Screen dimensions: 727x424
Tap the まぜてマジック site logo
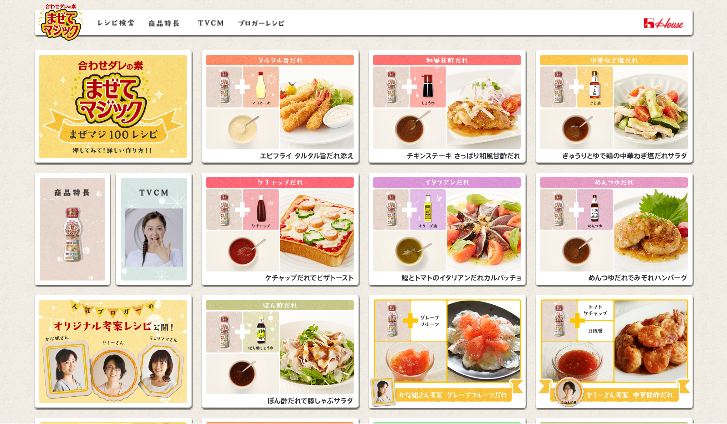[60, 22]
